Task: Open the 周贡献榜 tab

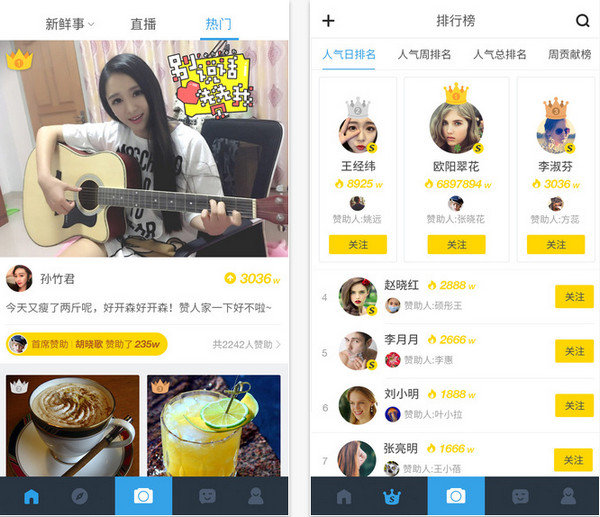Action: click(570, 54)
